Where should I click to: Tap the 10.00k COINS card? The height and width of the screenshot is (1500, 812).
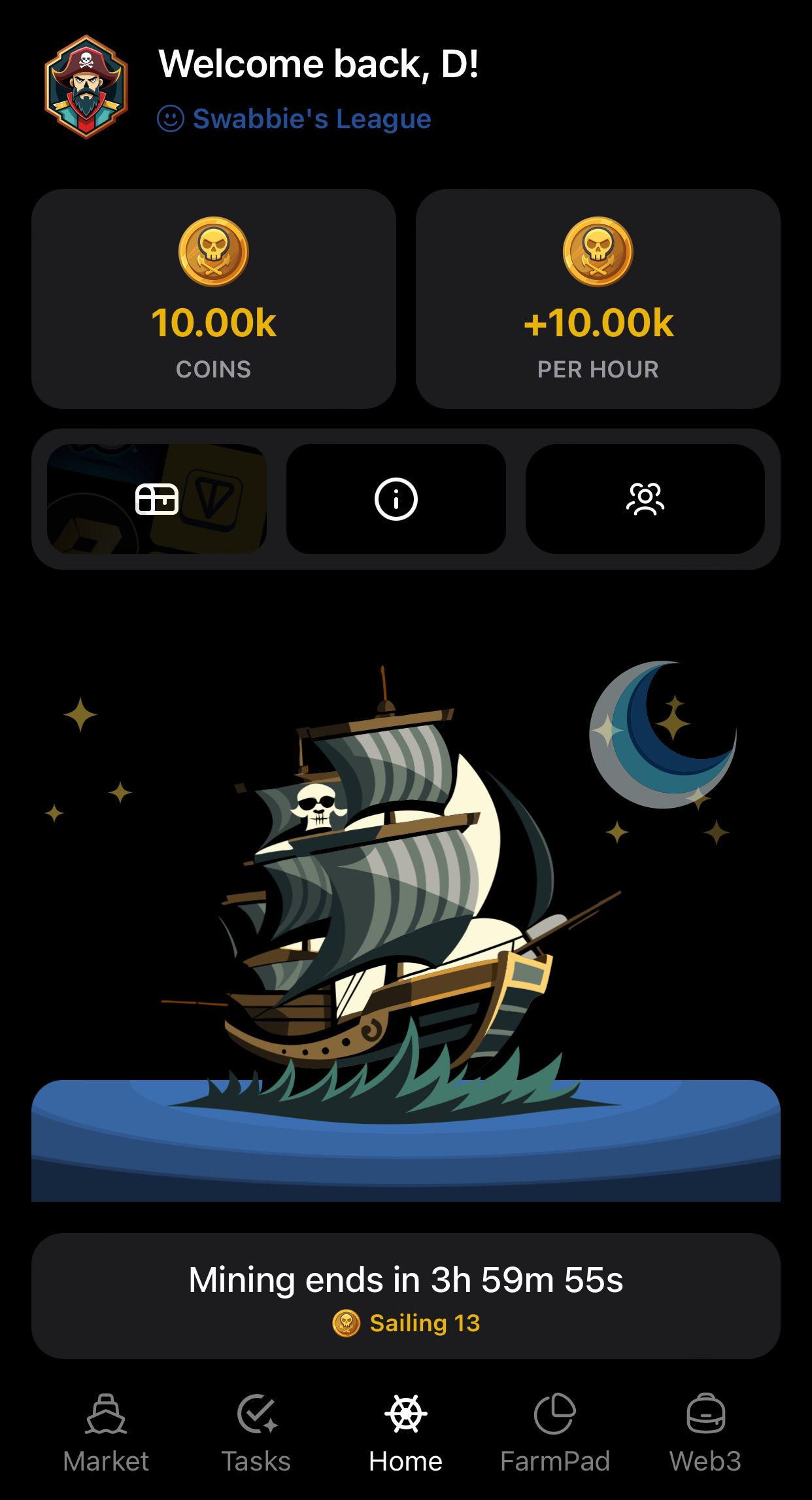(x=213, y=298)
